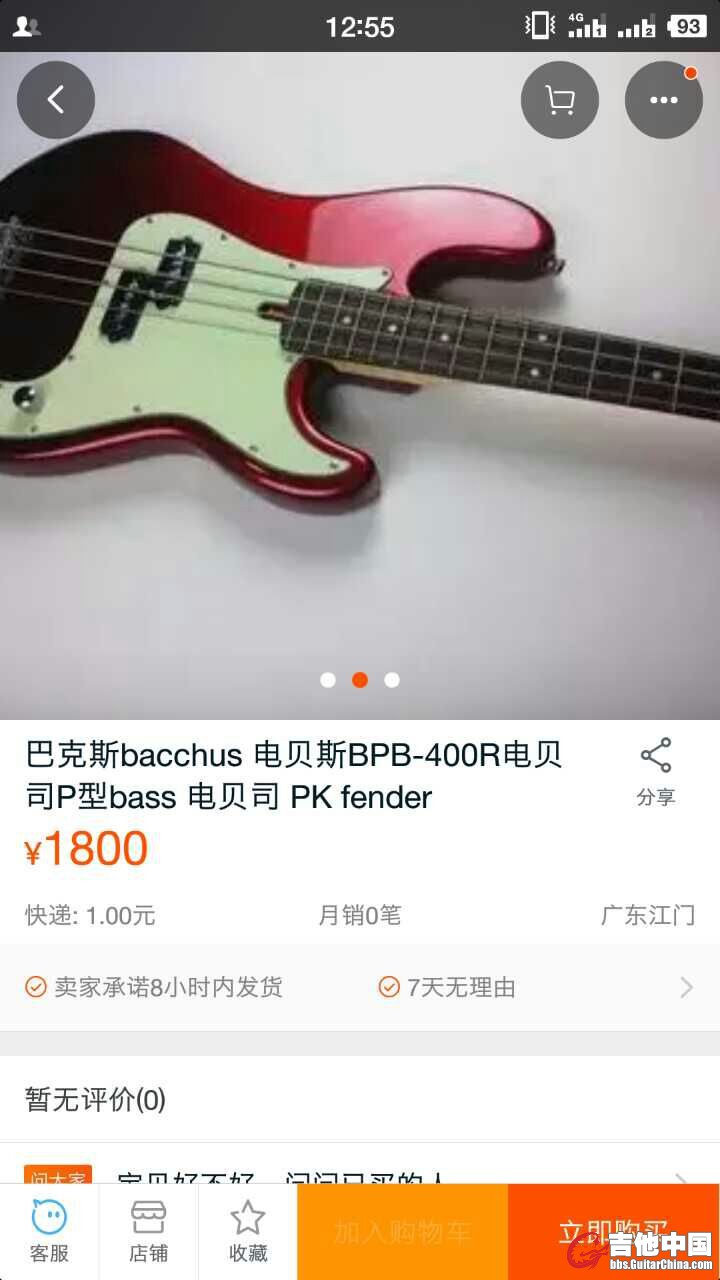Share this bass listing via 分享
Image resolution: width=720 pixels, height=1280 pixels.
pos(656,771)
